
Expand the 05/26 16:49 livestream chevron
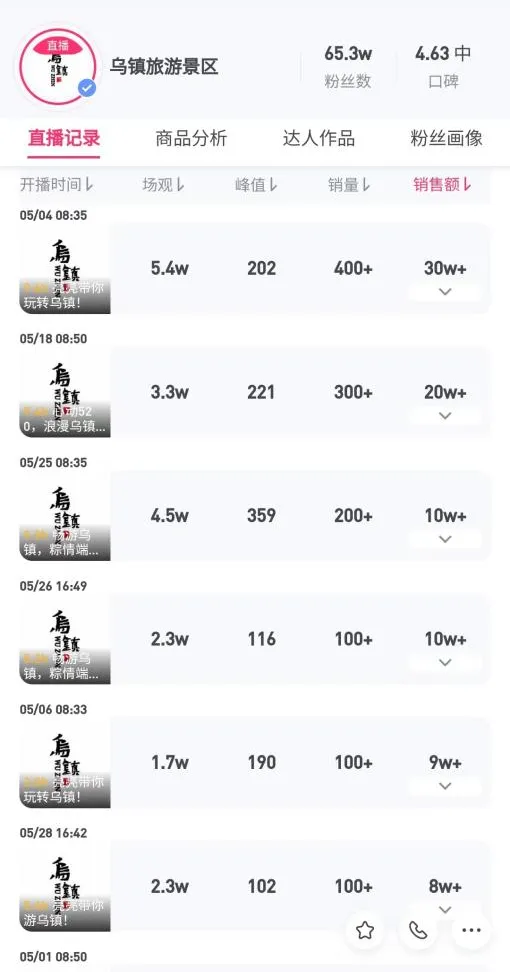pyautogui.click(x=445, y=663)
